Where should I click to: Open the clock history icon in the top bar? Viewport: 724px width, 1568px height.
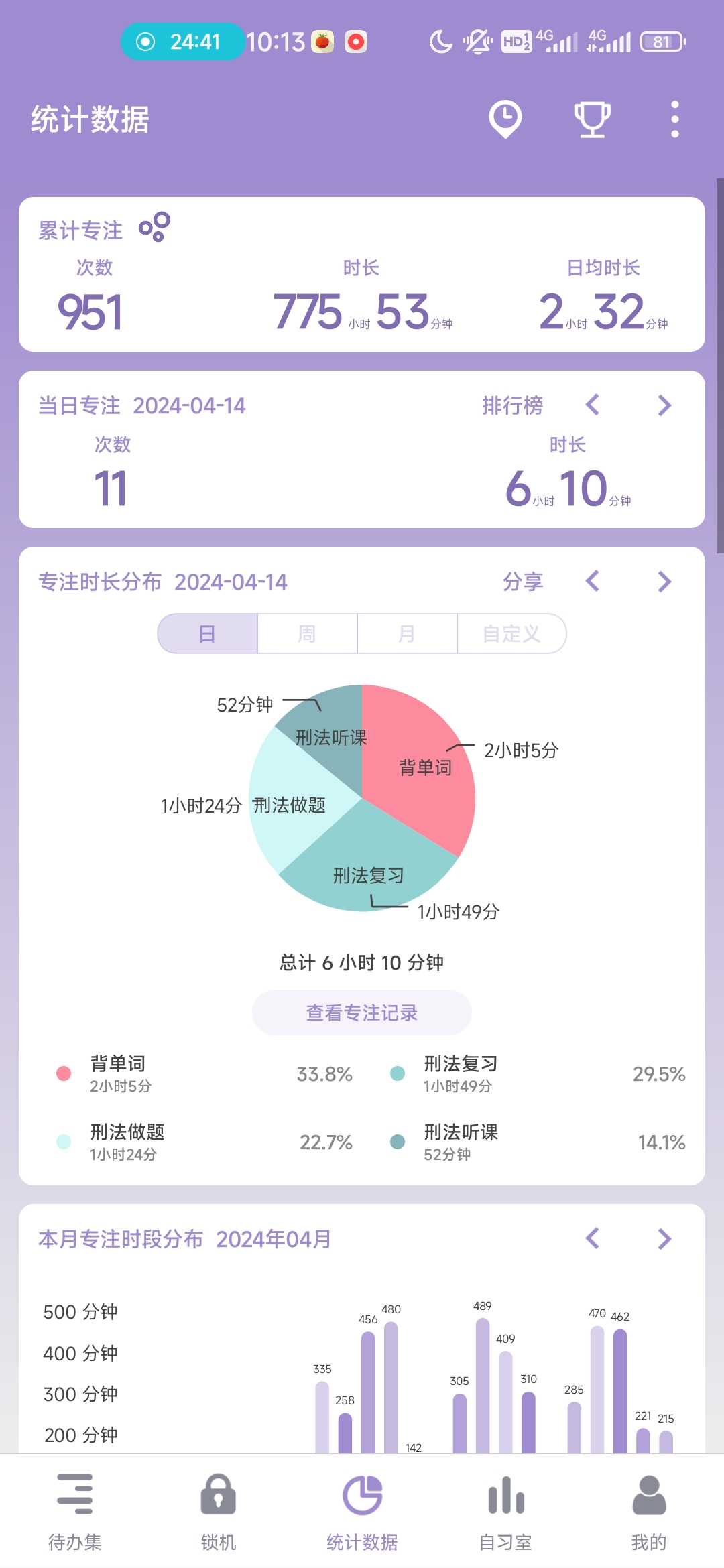coord(505,119)
